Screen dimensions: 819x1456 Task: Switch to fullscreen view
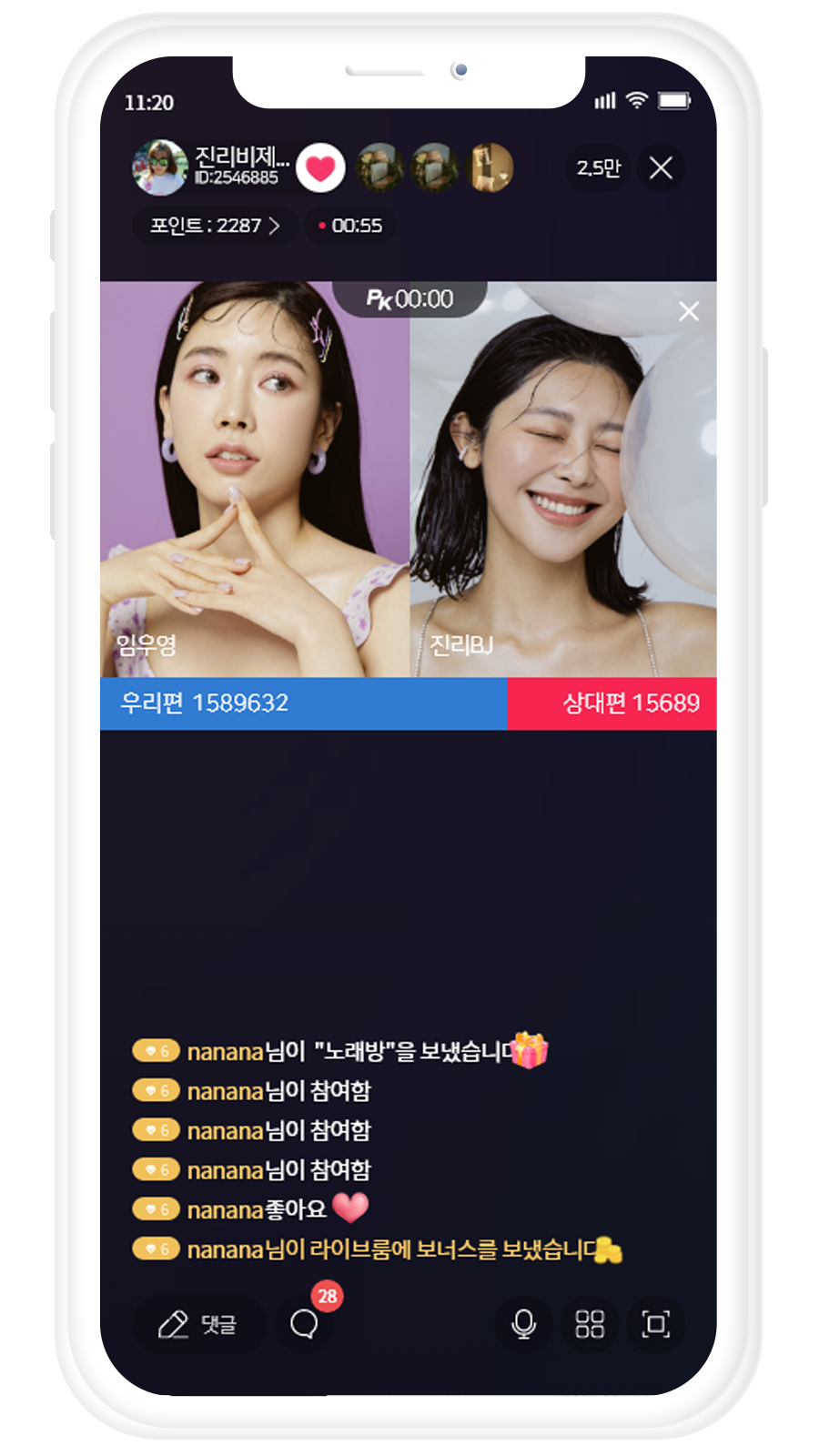pyautogui.click(x=655, y=1324)
